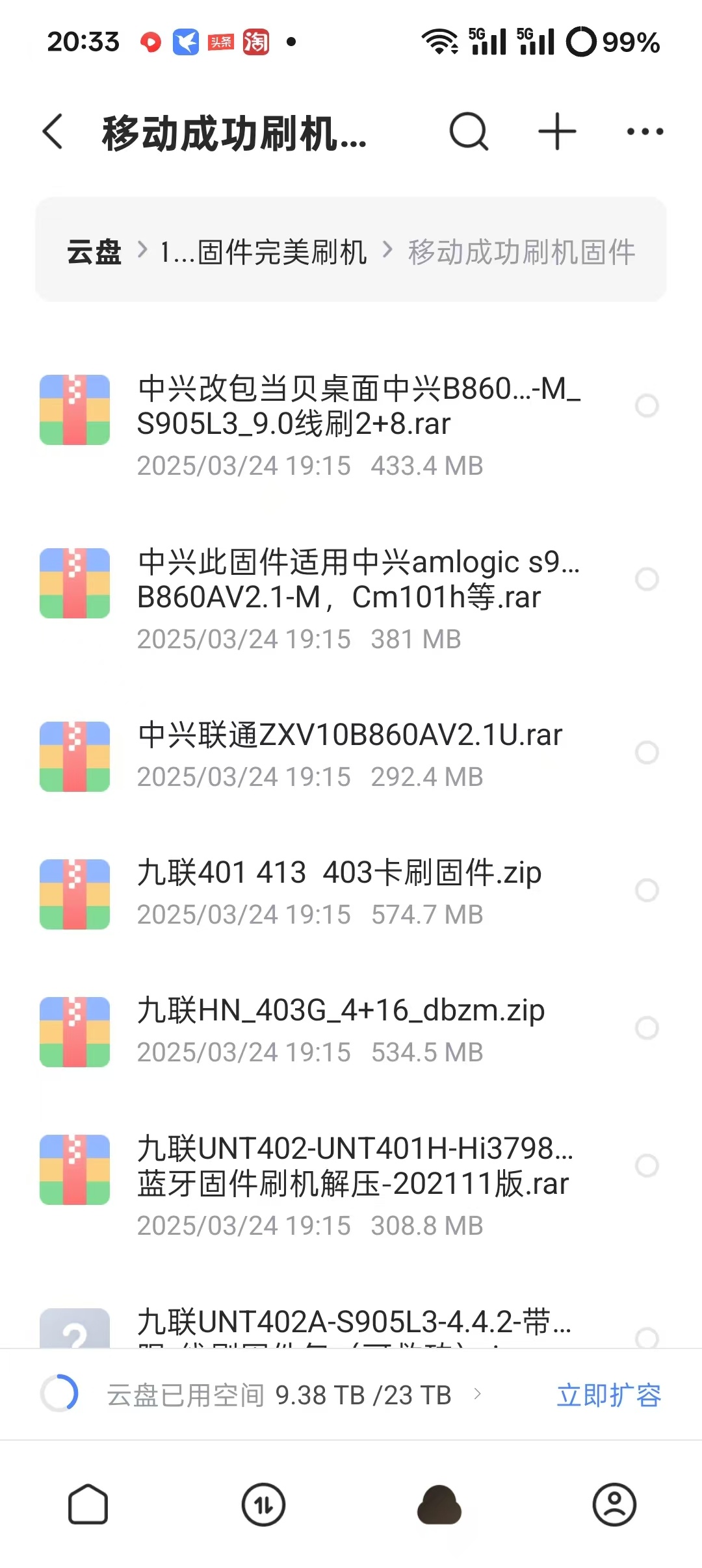This screenshot has width=702, height=1568.
Task: Select the 中兴改包当贝桌面 file checkbox
Action: 647,406
